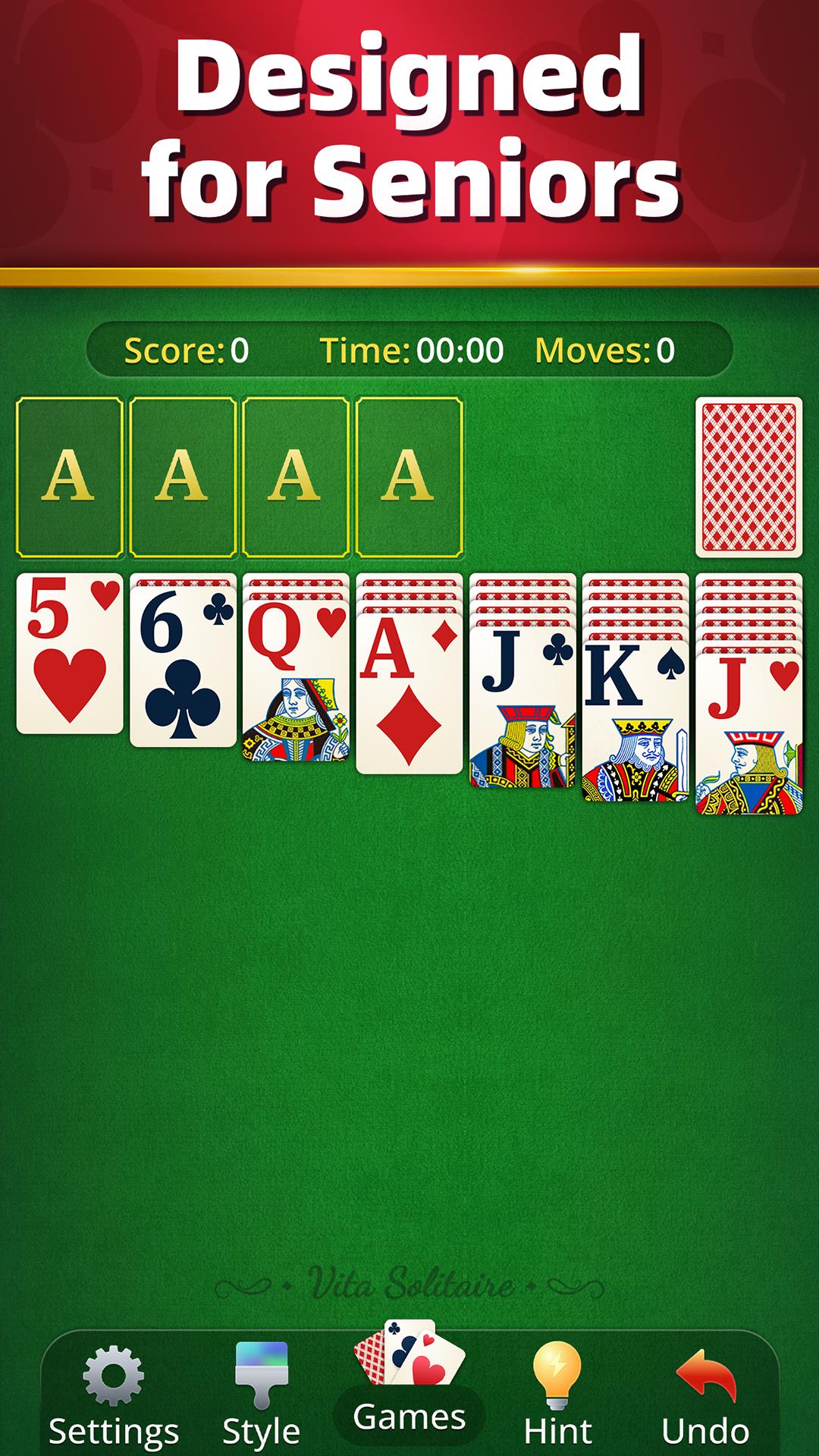
Task: Select the Queen of hearts card
Action: tap(296, 679)
